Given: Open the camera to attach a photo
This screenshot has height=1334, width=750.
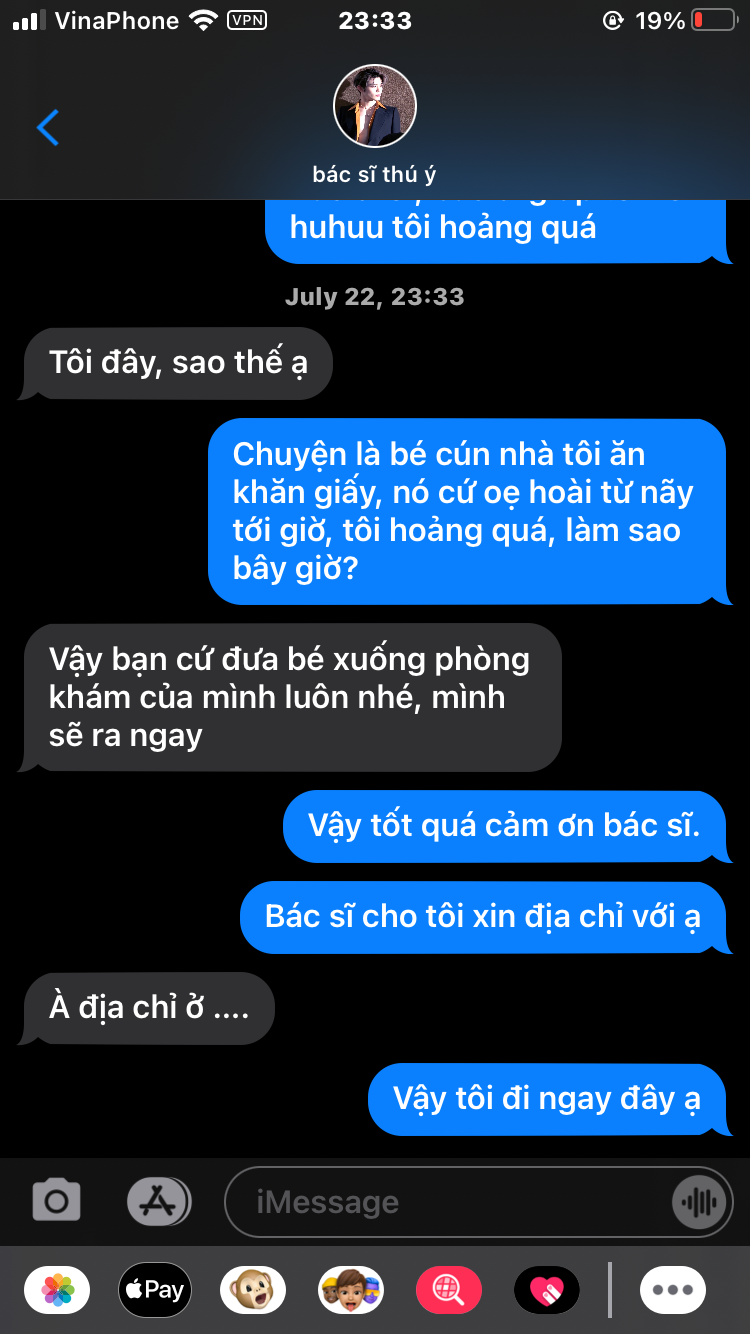Looking at the screenshot, I should (57, 1200).
